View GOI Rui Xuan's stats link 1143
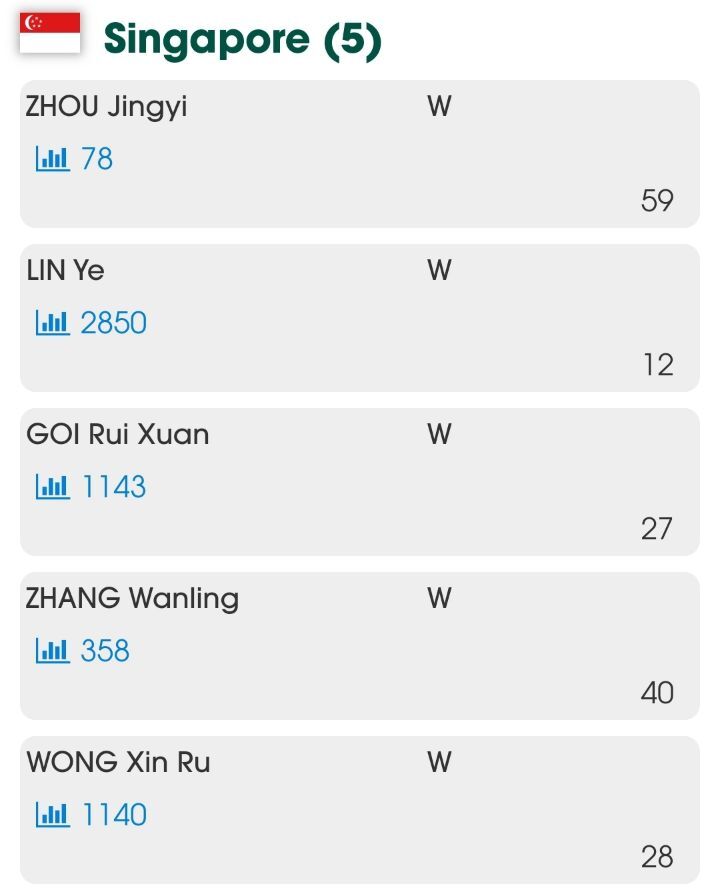The width and height of the screenshot is (720, 894). coord(91,487)
